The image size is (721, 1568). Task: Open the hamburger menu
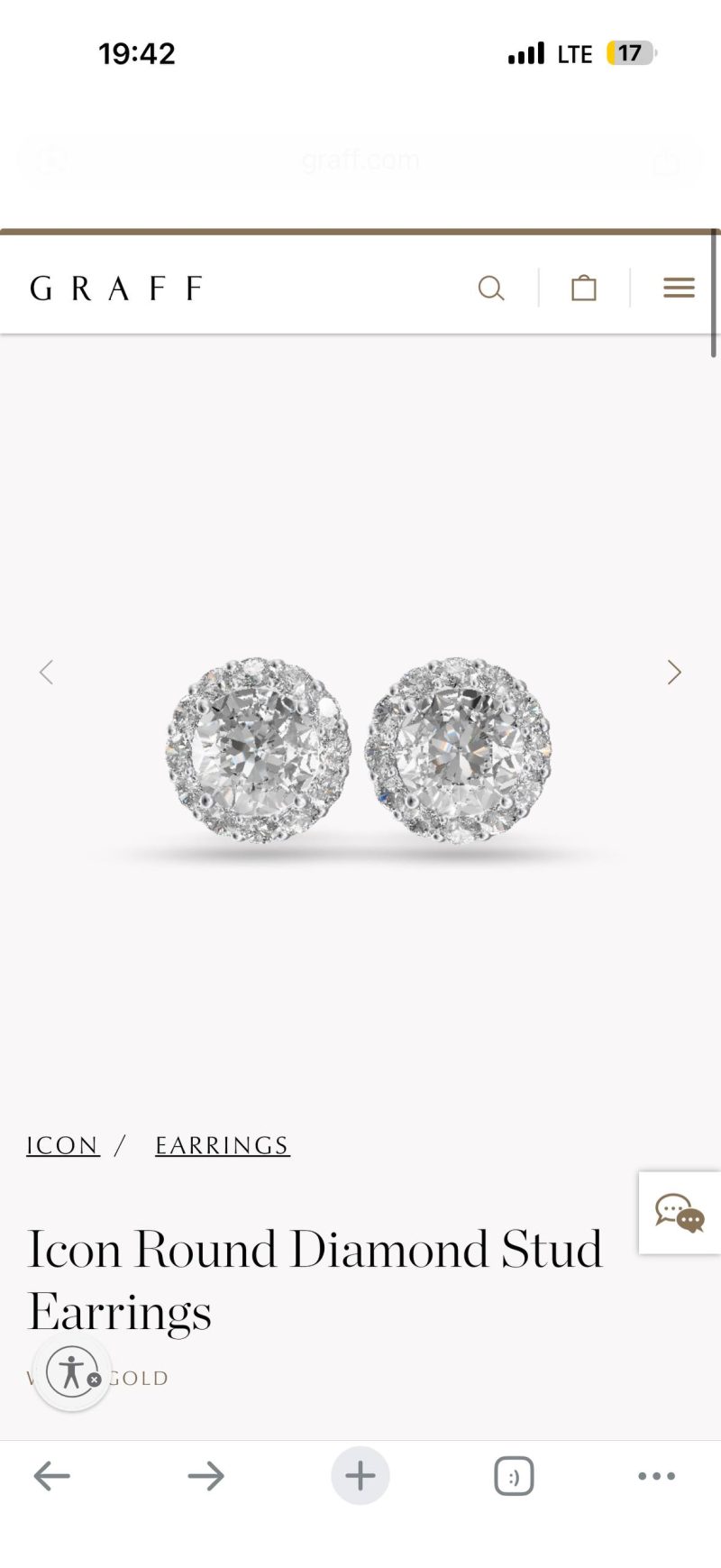(679, 288)
